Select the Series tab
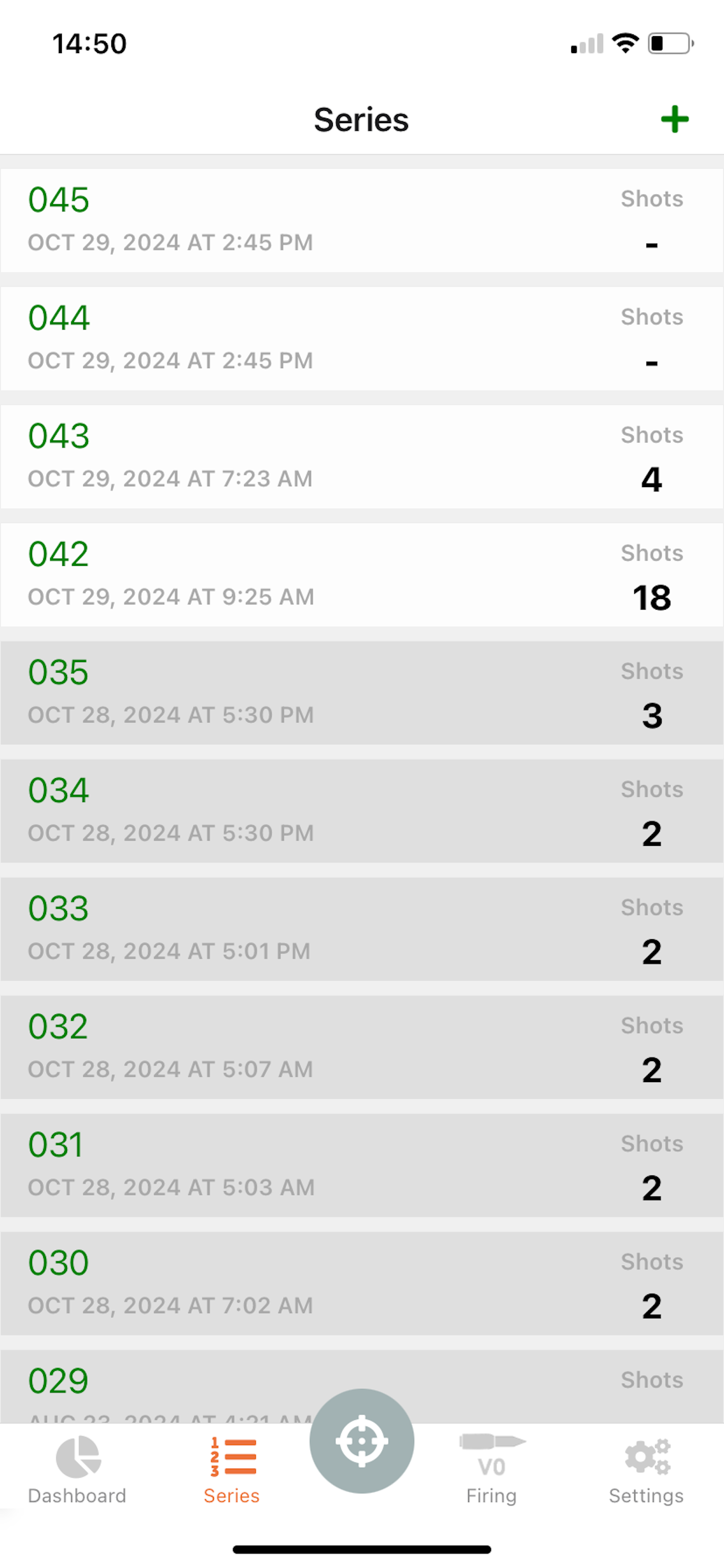 (232, 1470)
